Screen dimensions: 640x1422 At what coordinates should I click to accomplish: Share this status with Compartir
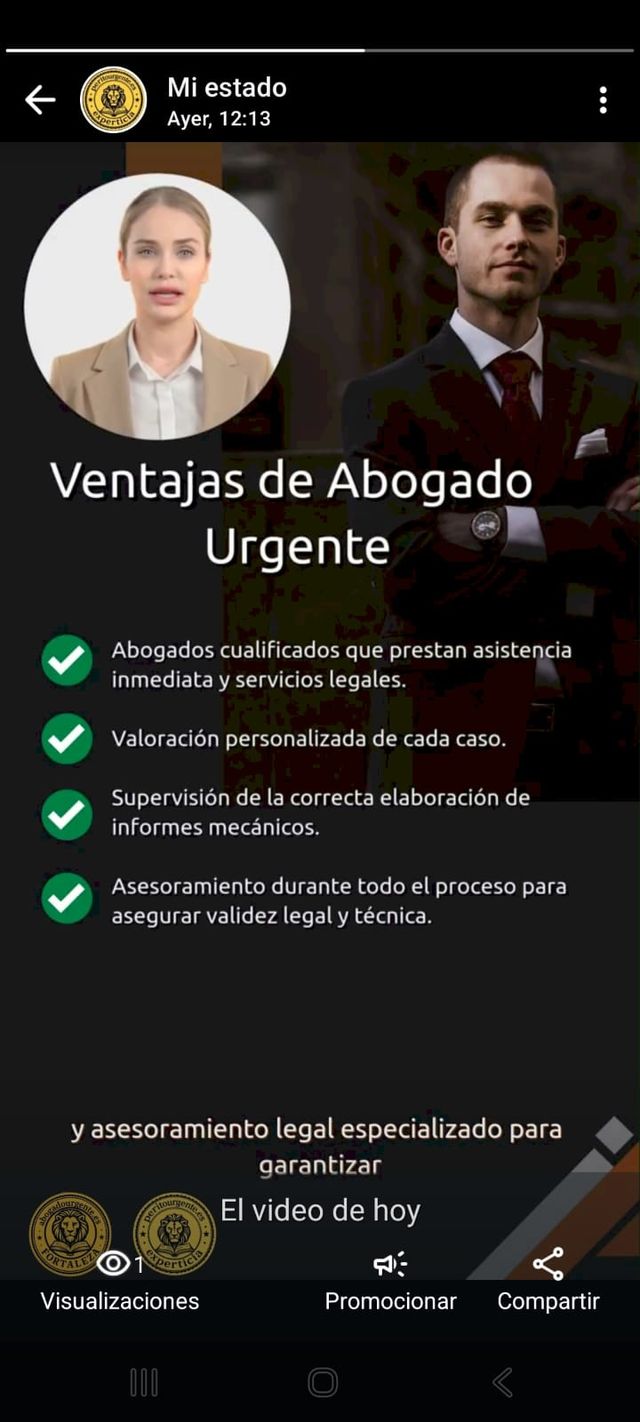click(x=548, y=1283)
